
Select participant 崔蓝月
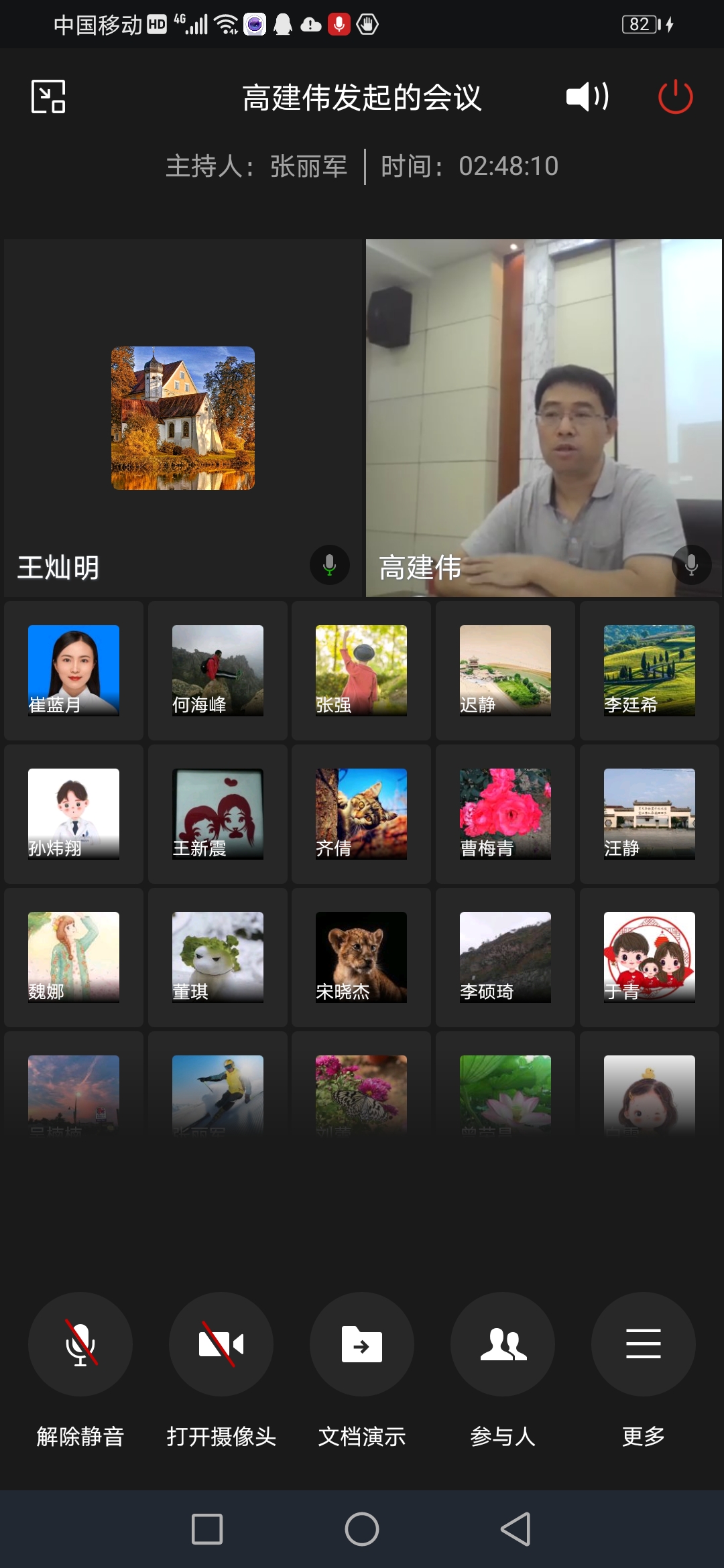[x=74, y=670]
